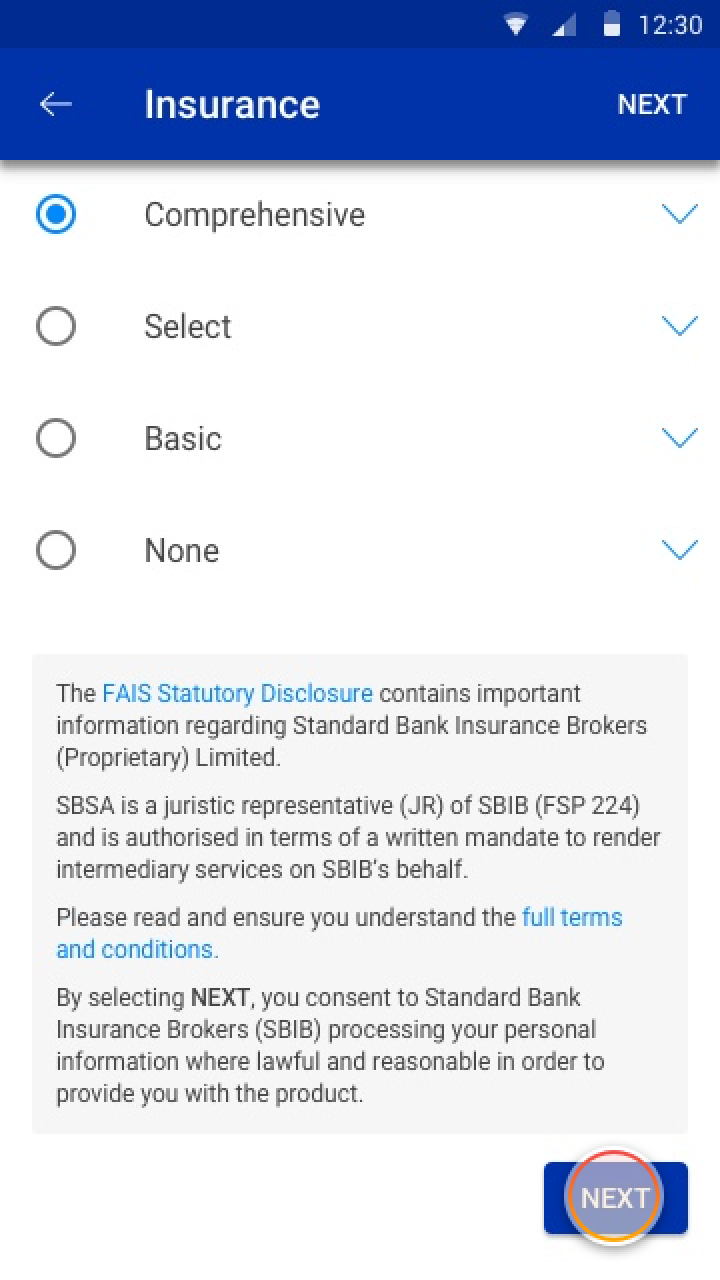Select the None insurance option
Screen dimensions: 720x1280
57,550
